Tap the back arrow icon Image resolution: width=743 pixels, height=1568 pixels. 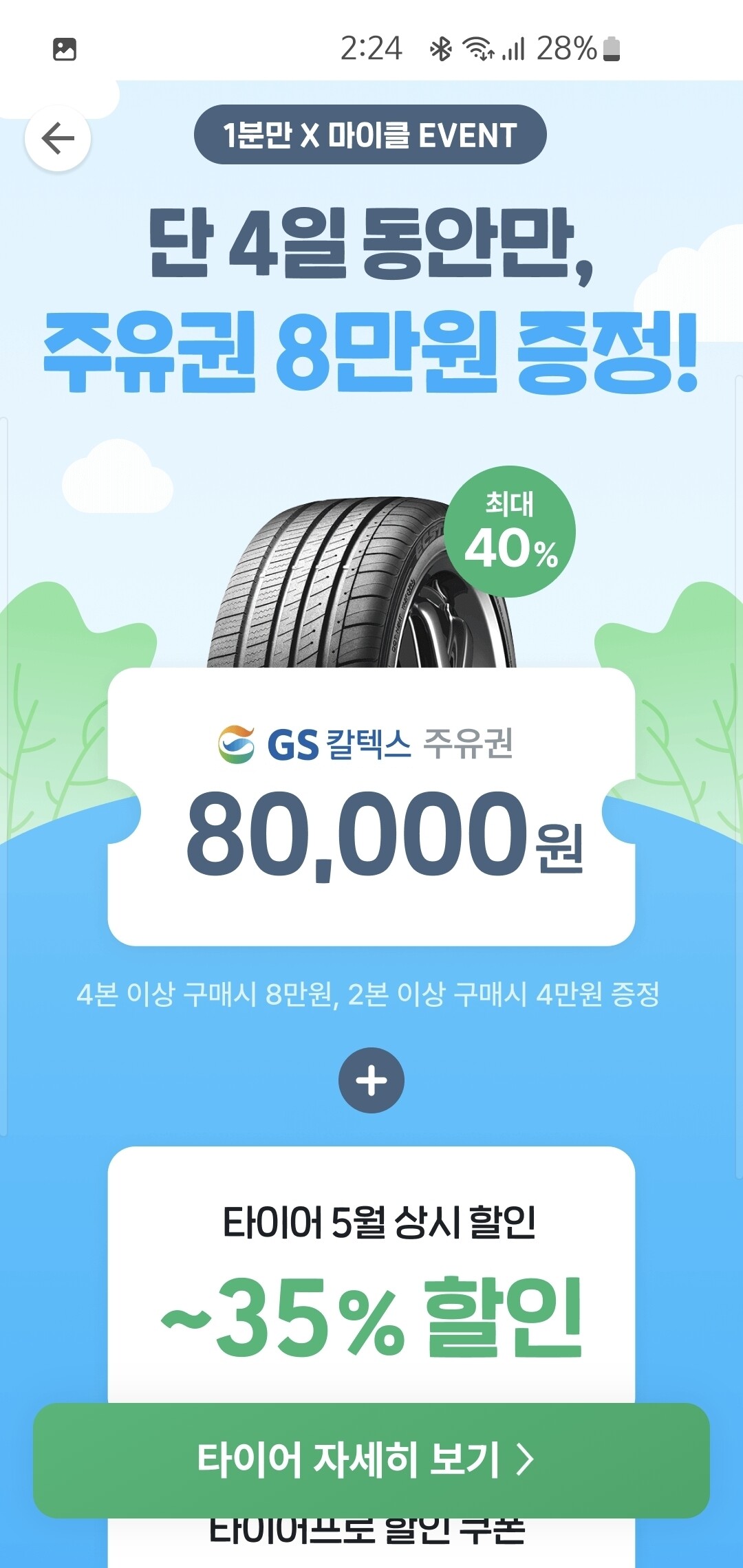(57, 137)
